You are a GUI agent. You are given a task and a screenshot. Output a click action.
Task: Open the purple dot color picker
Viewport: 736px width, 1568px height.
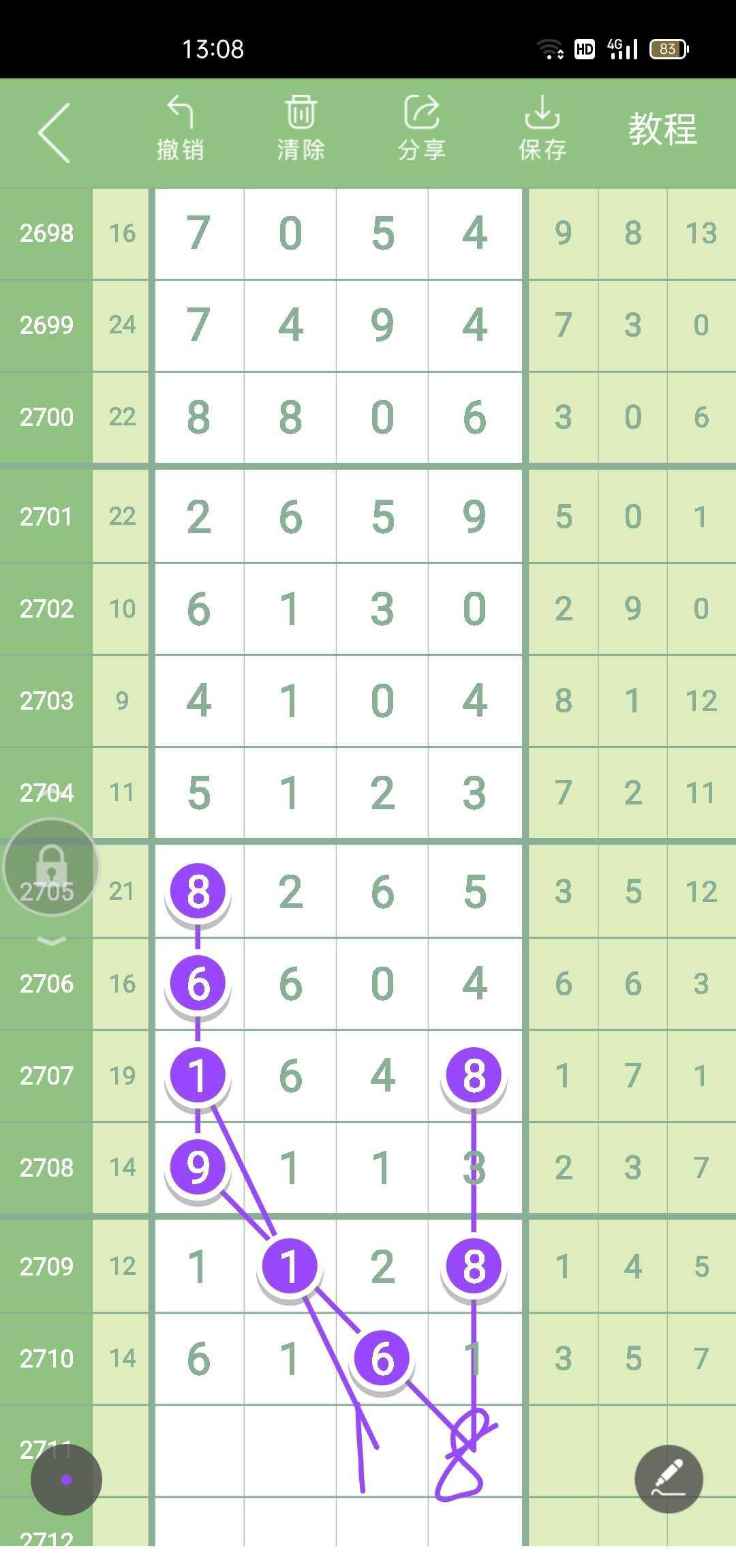[x=66, y=1479]
